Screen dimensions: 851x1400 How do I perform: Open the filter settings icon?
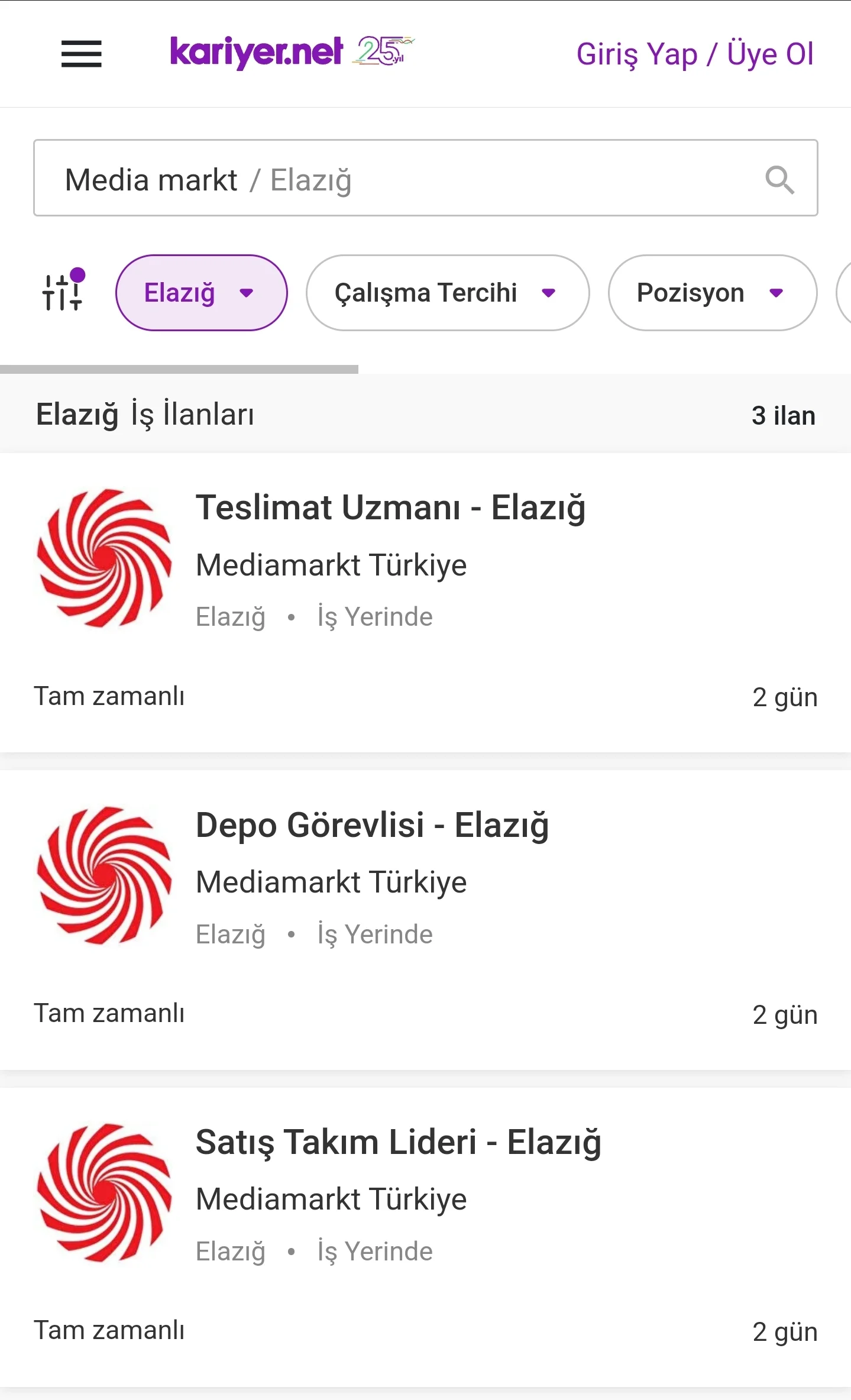click(x=63, y=292)
